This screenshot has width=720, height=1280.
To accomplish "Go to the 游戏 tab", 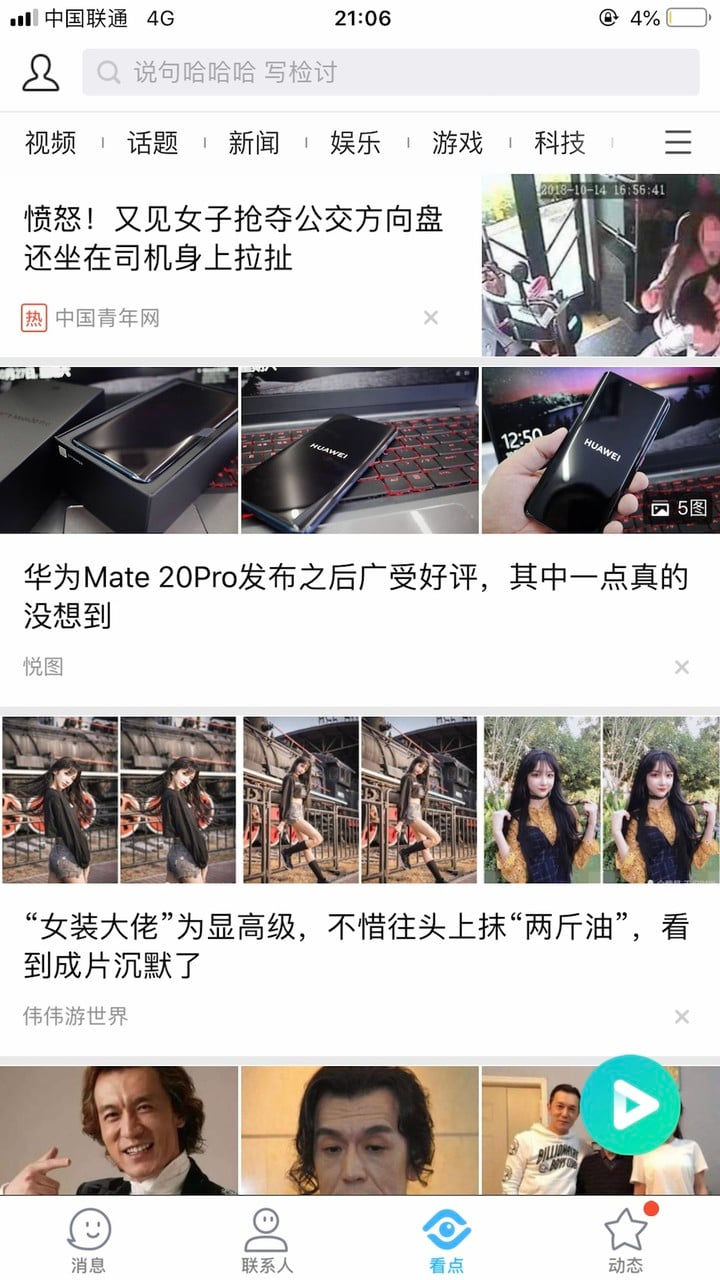I will click(458, 143).
